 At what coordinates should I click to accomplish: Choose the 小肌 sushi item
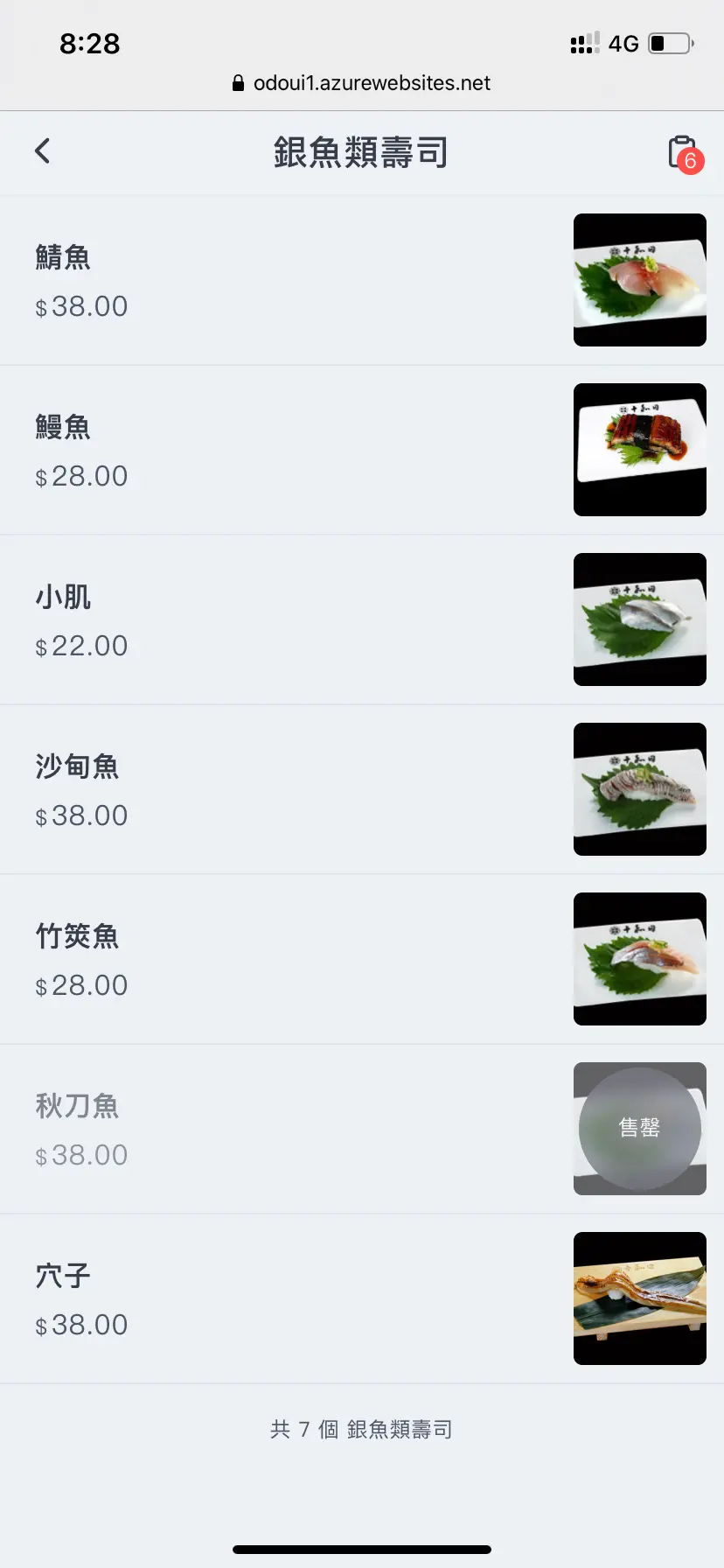tap(63, 598)
